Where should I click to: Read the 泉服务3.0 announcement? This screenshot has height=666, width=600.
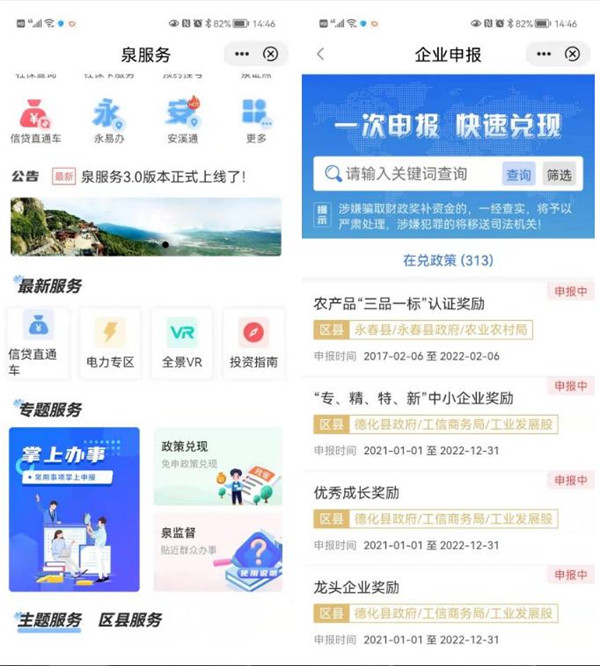(x=162, y=177)
